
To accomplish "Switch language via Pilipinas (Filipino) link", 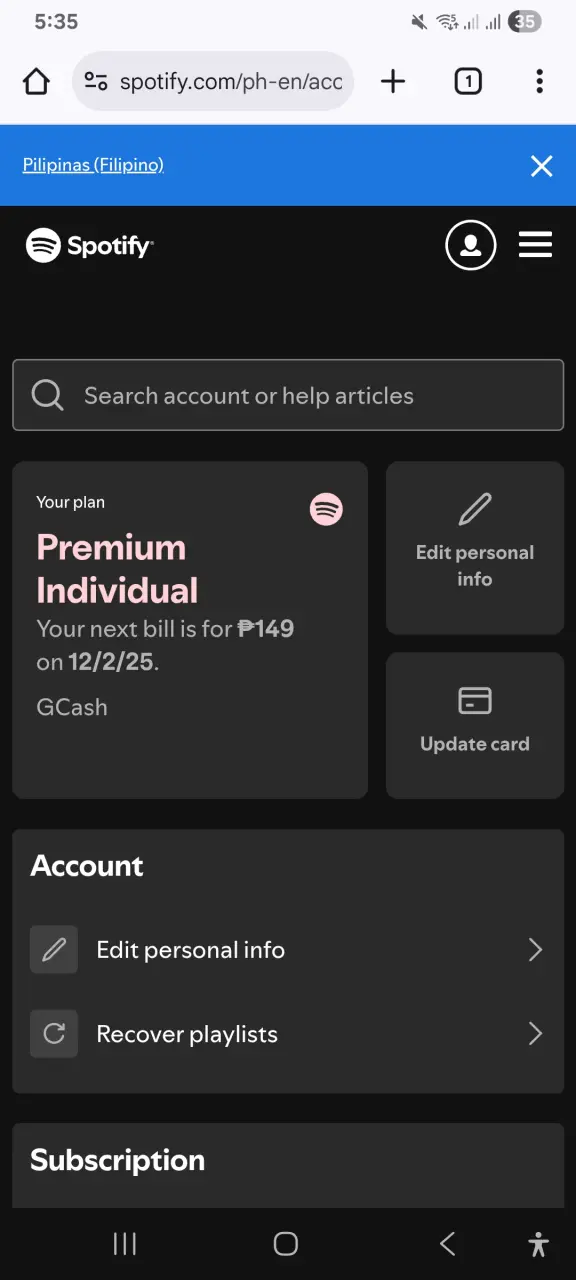I will click(x=93, y=165).
